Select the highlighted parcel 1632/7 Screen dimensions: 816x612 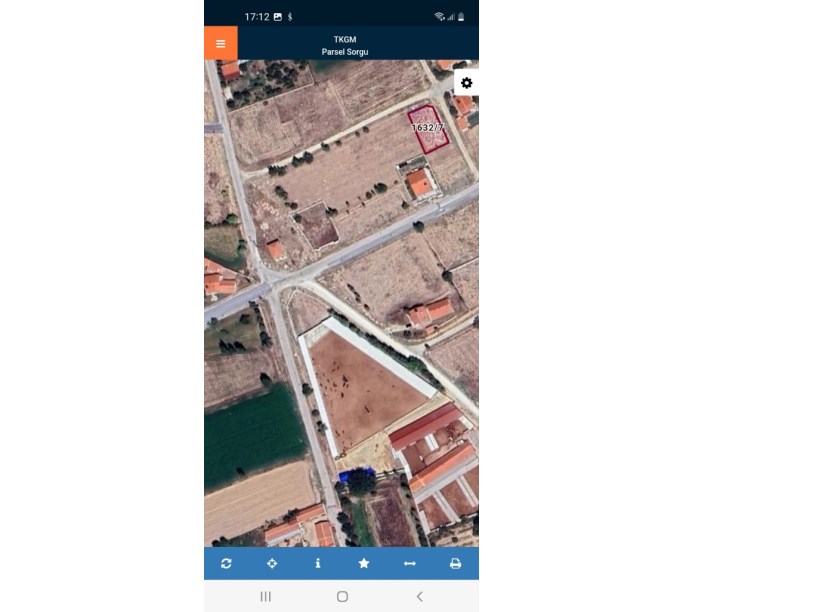point(428,129)
